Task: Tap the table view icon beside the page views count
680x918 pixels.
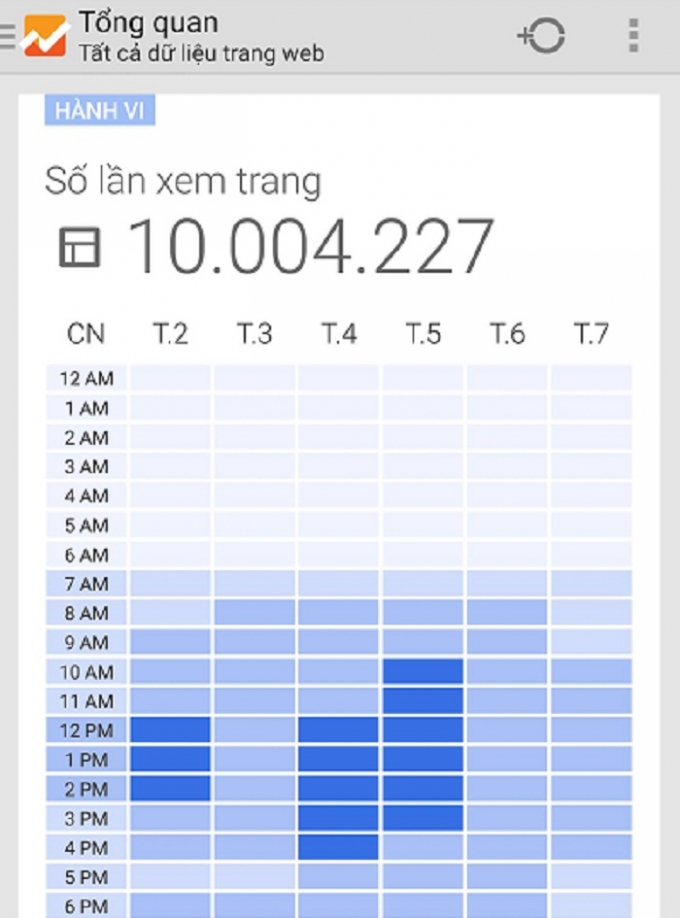Action: (x=80, y=247)
